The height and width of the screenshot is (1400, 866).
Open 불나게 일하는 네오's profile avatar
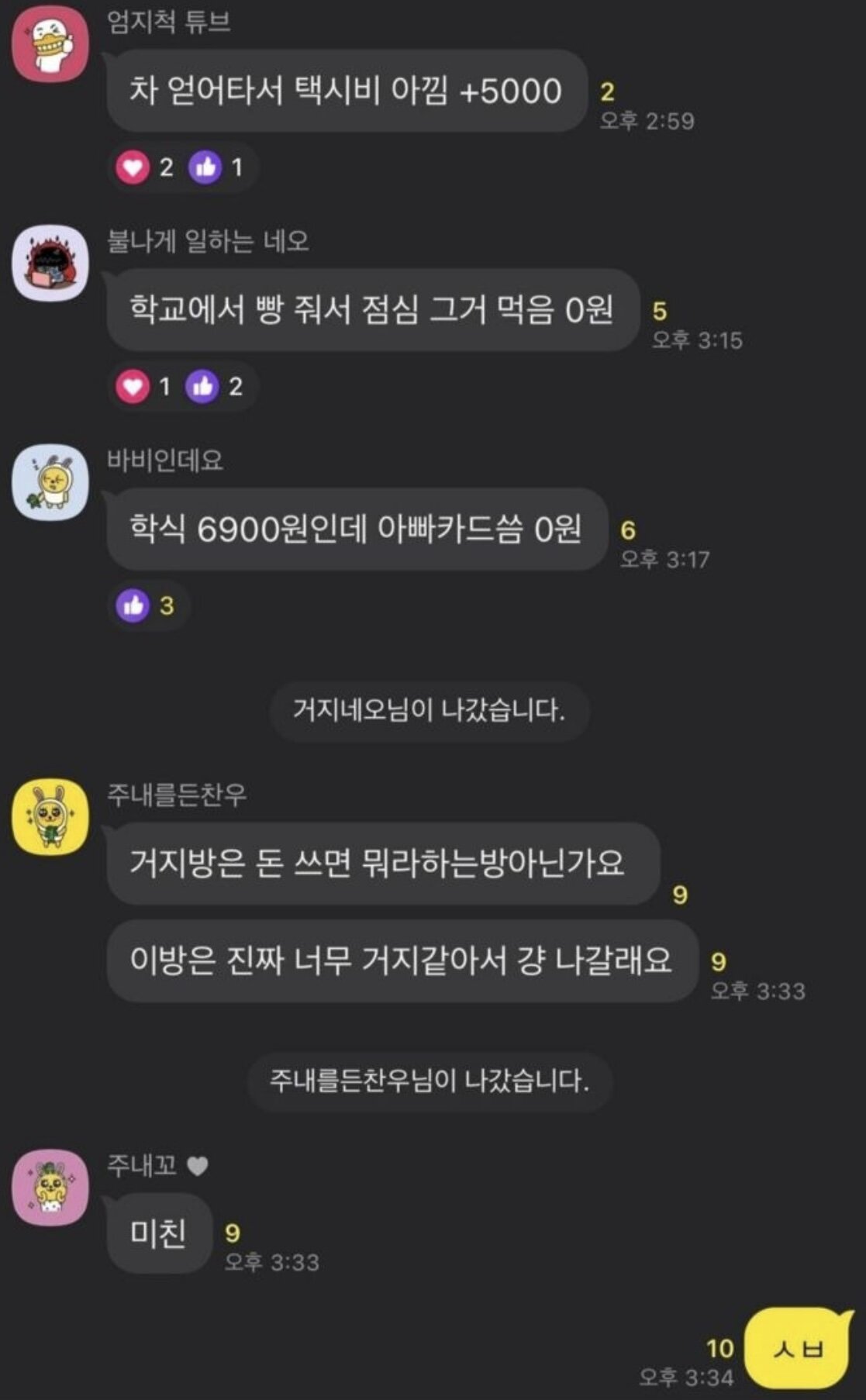click(50, 263)
